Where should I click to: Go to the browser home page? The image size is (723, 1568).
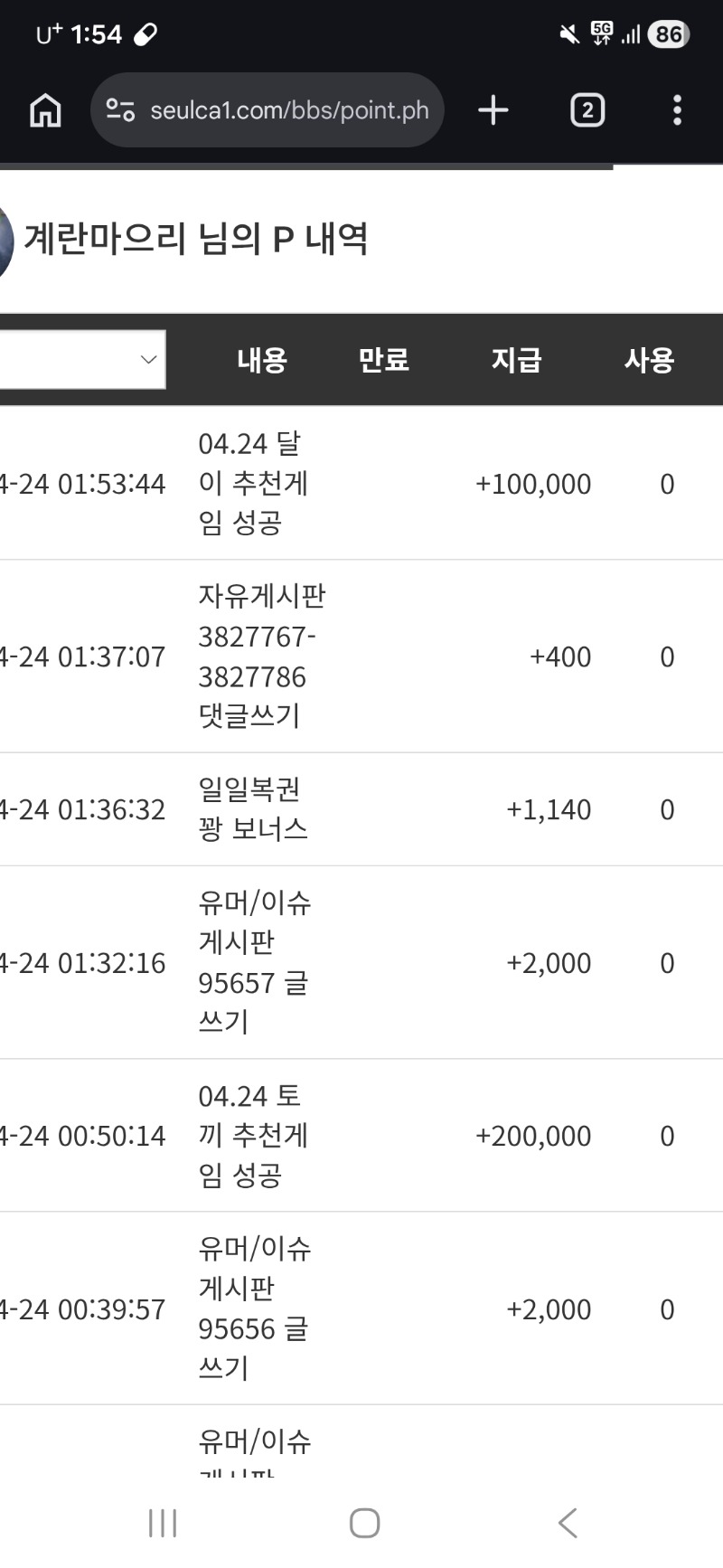(45, 110)
